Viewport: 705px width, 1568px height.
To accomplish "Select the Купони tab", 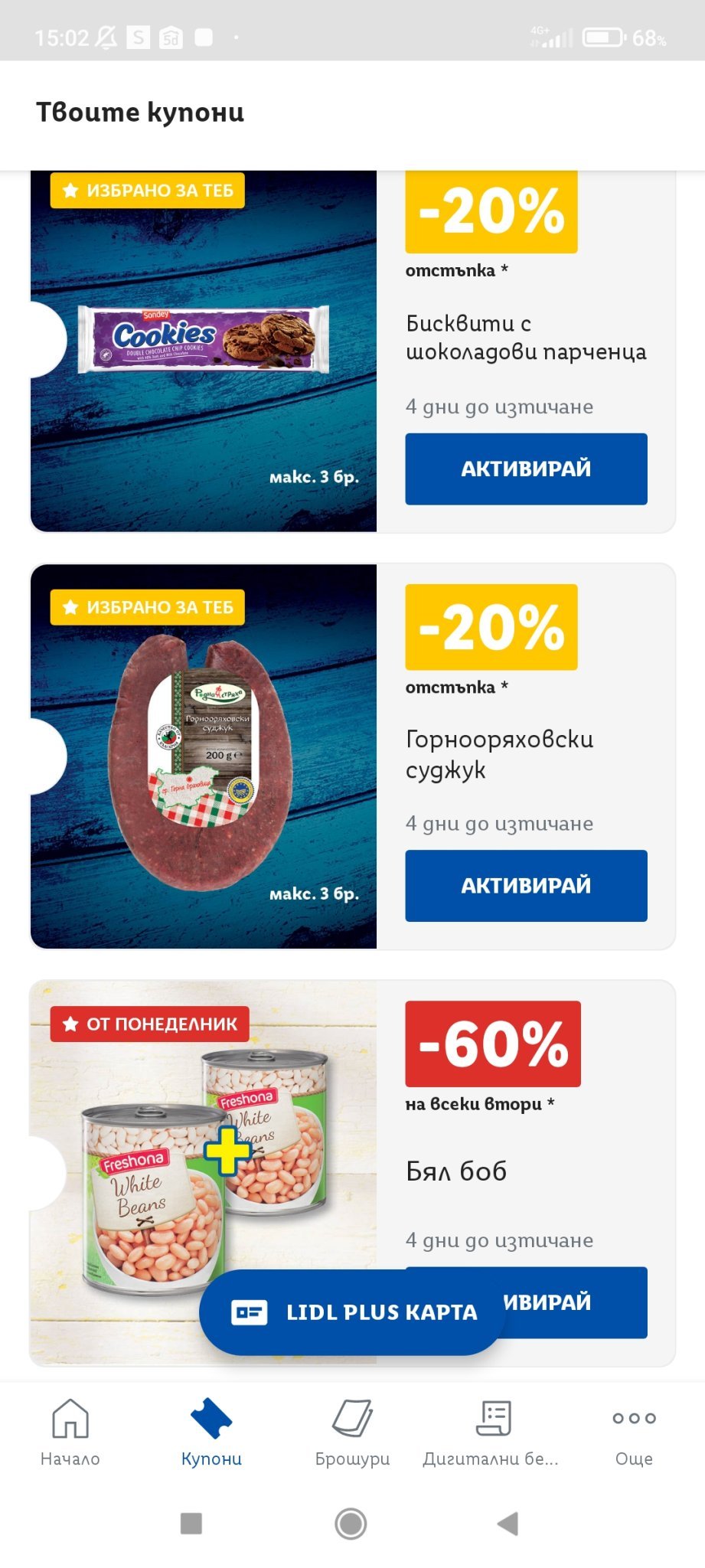I will pyautogui.click(x=211, y=1432).
